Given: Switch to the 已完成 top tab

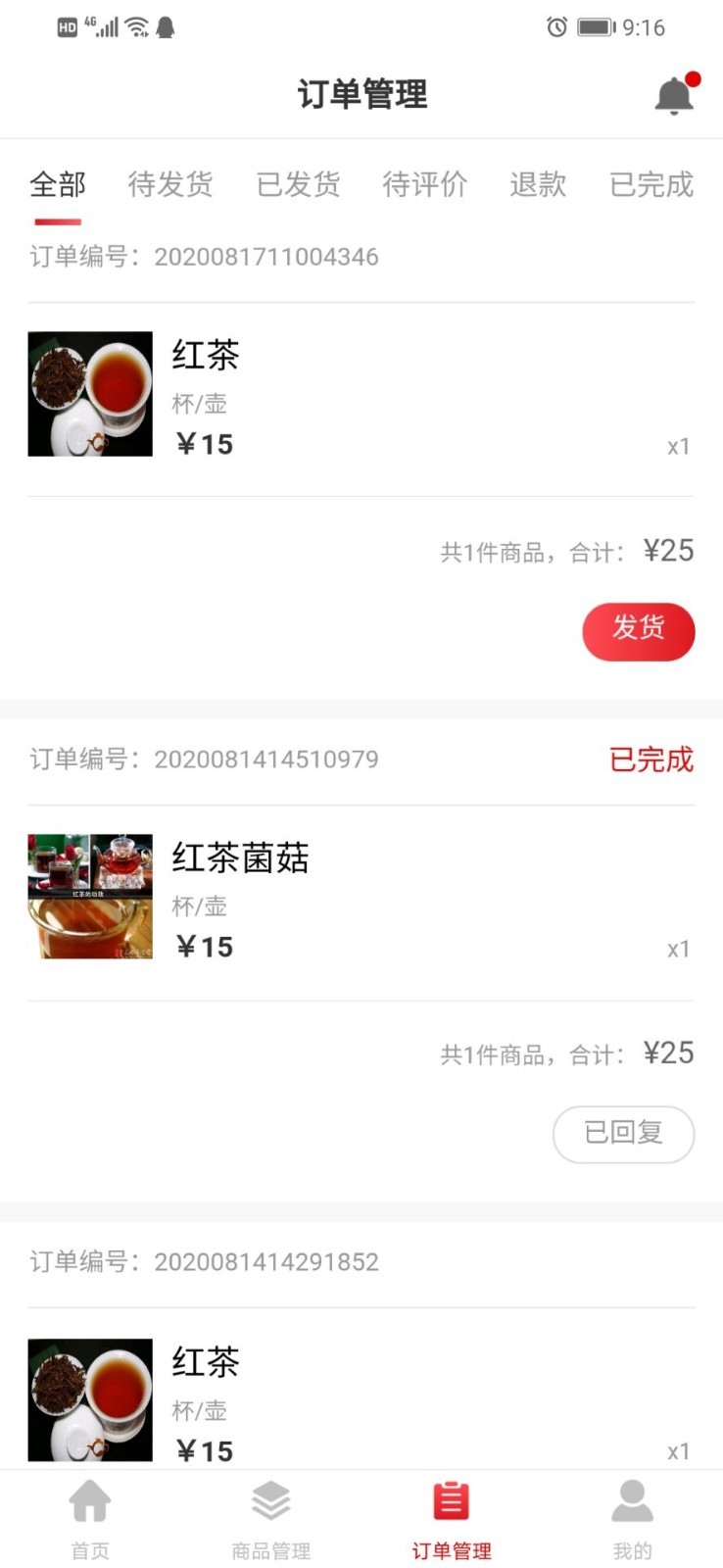Looking at the screenshot, I should coord(651,184).
